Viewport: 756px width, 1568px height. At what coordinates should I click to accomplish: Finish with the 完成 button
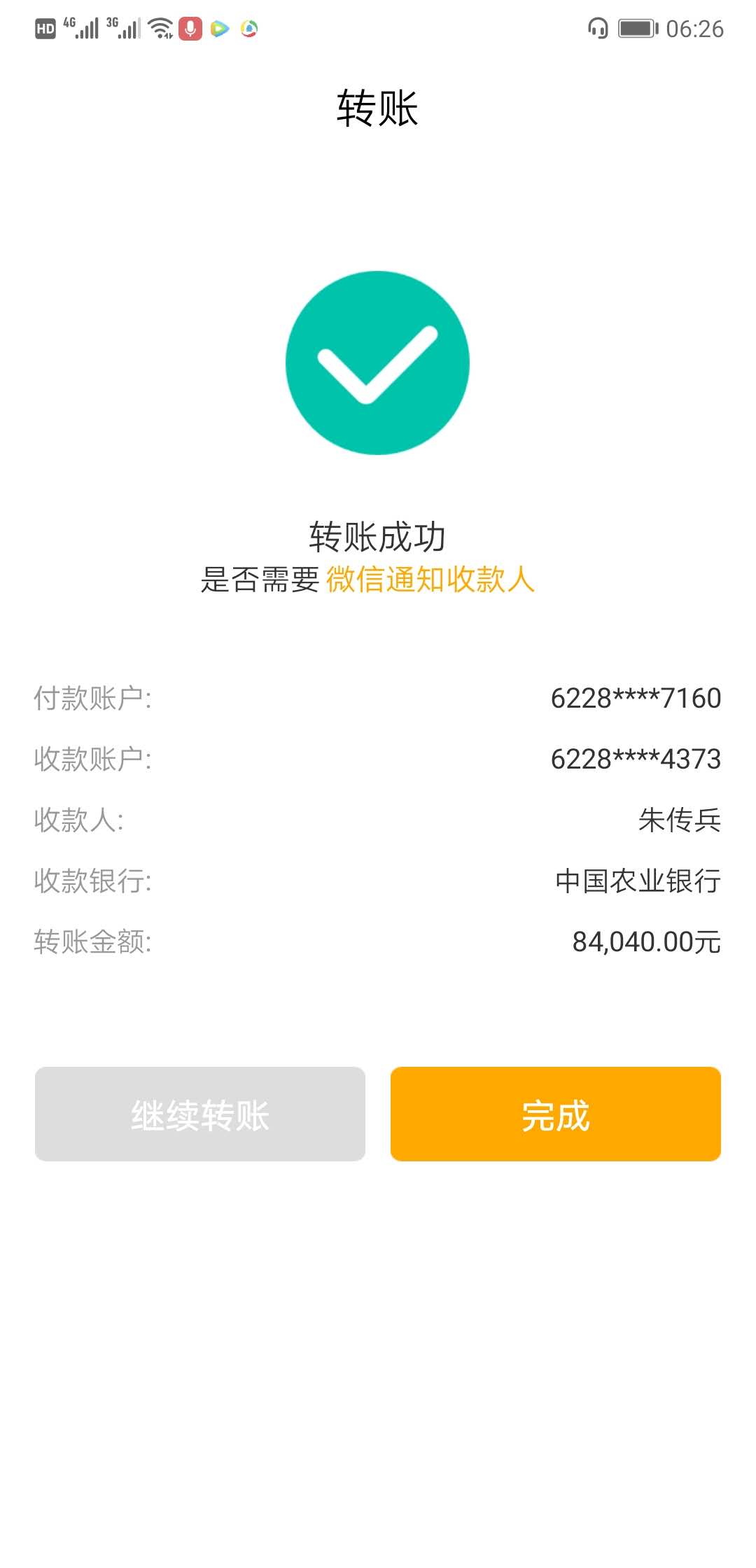click(555, 1114)
